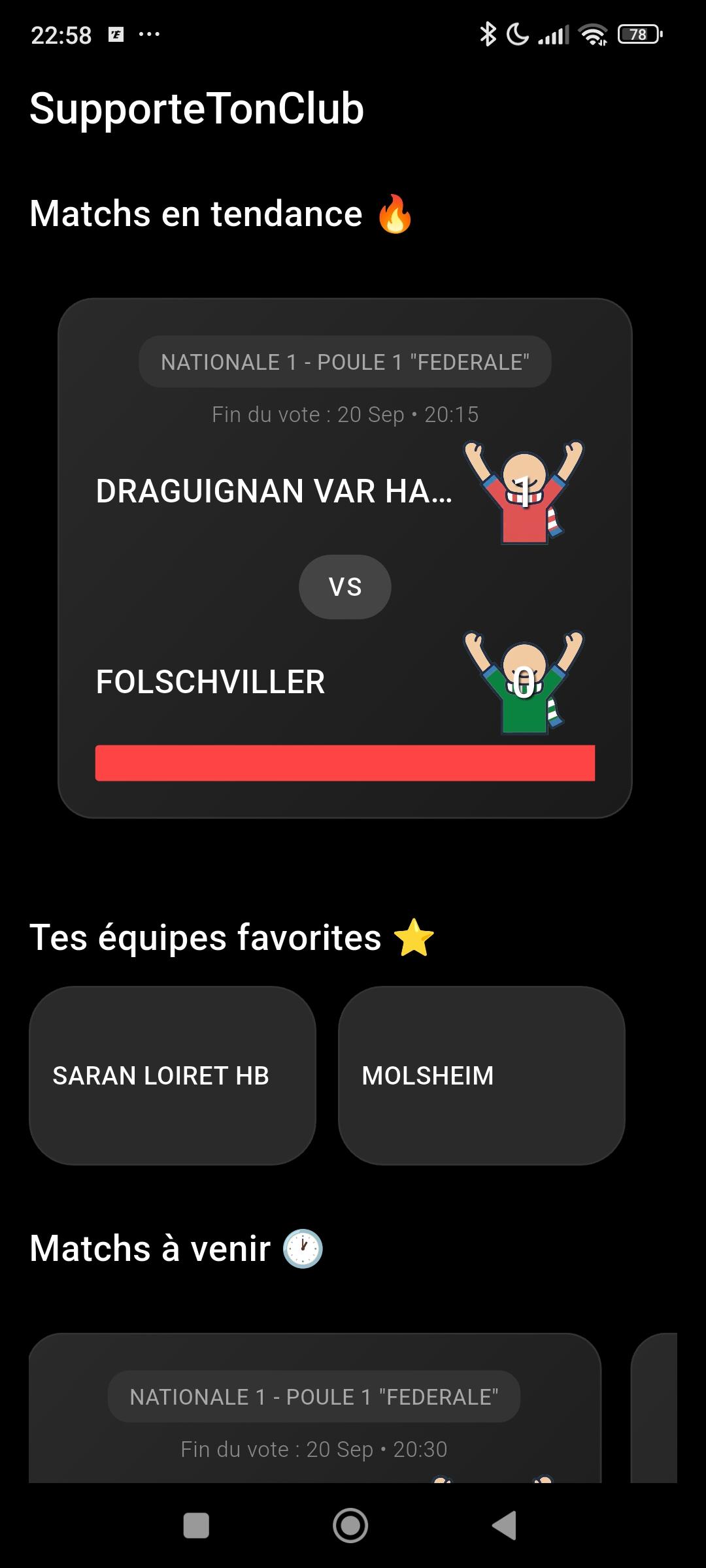
Task: Return to the phone home screen
Action: [x=350, y=1526]
